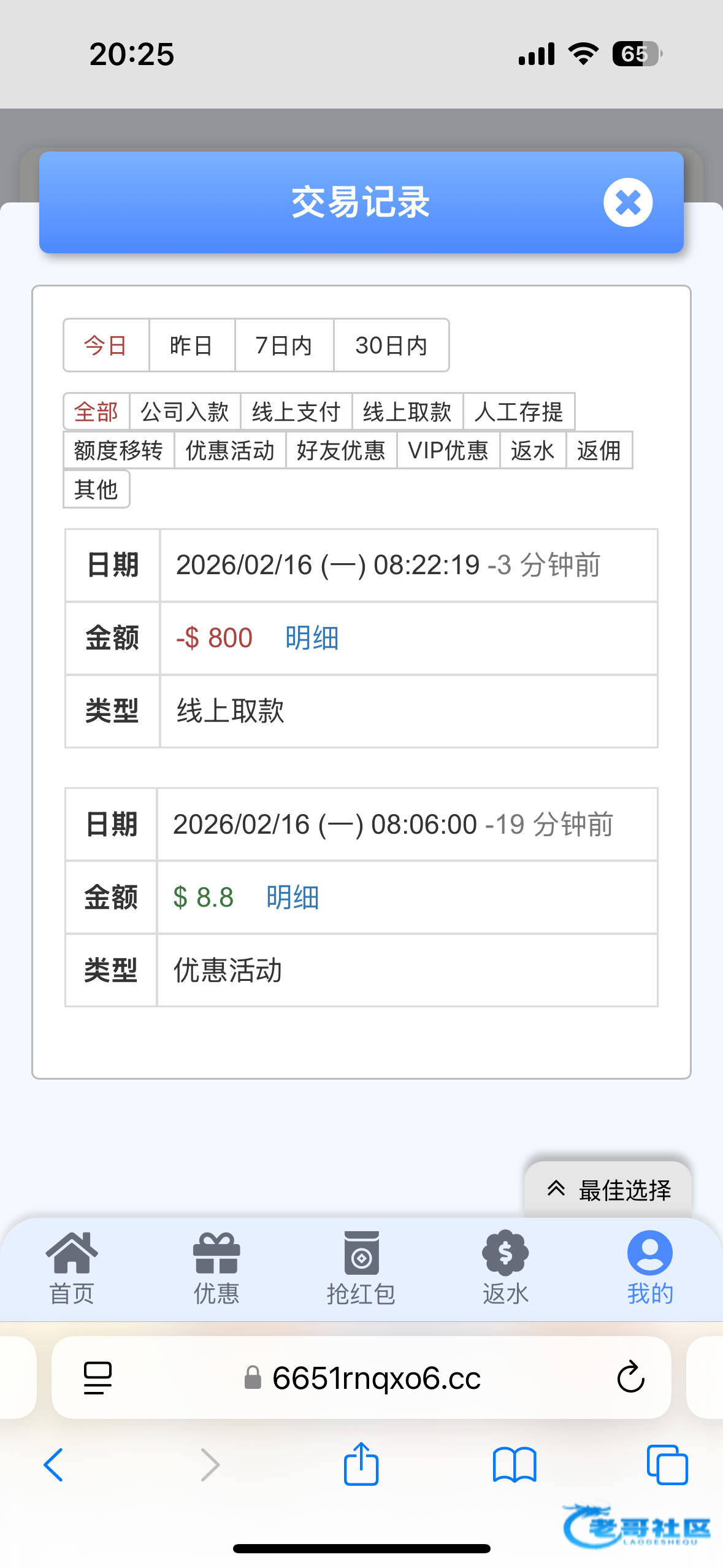Open 明细 for the -$800 withdrawal

312,638
